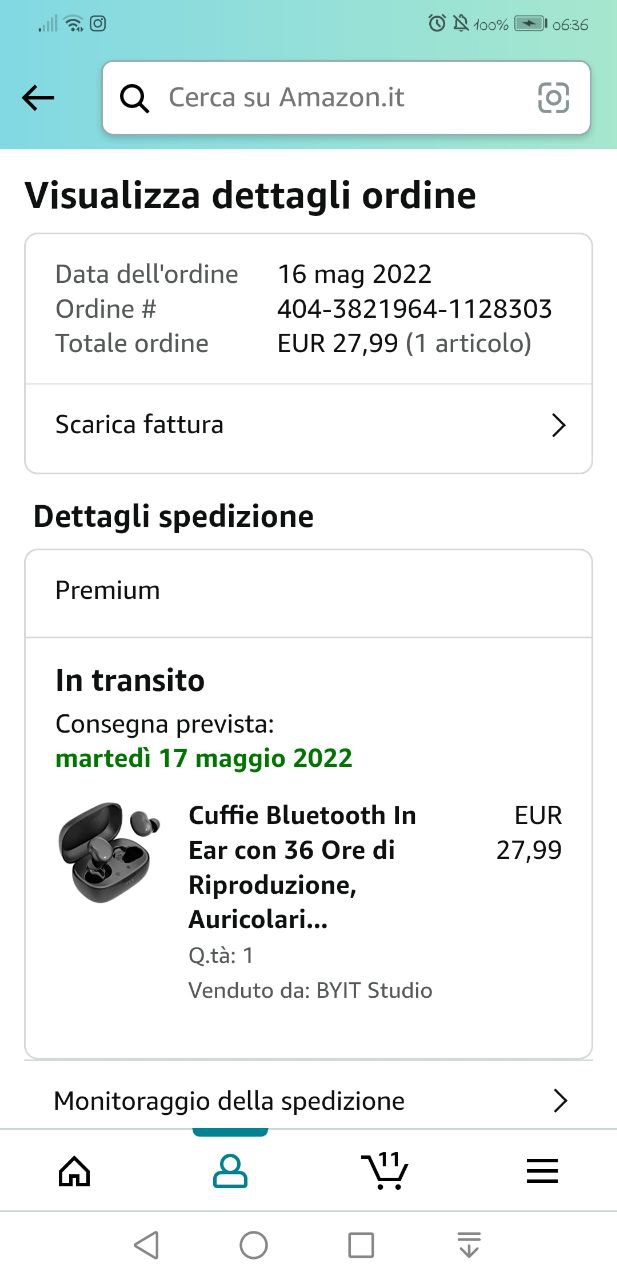The image size is (617, 1280).
Task: Open Monitoraggio della spedizione
Action: click(309, 1101)
